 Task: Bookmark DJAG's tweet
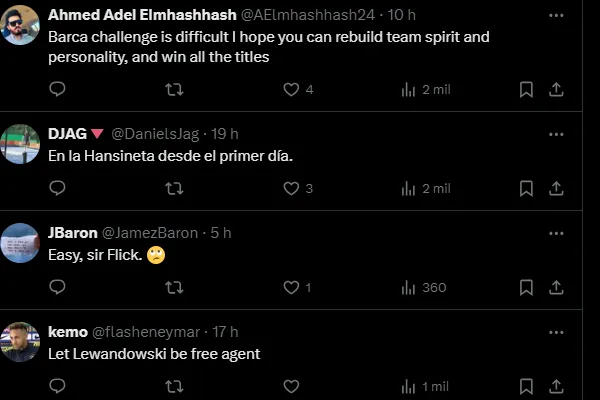tap(526, 188)
